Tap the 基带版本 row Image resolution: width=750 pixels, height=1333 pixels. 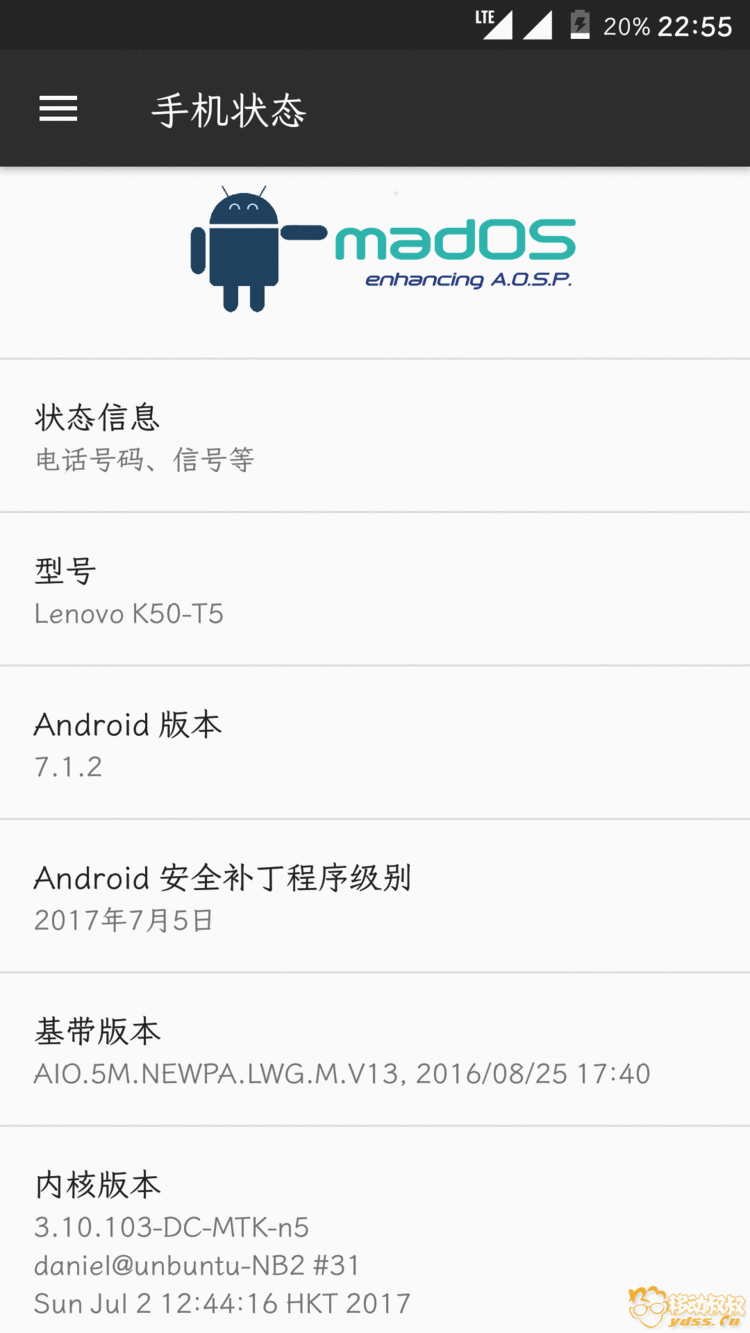(x=375, y=1050)
